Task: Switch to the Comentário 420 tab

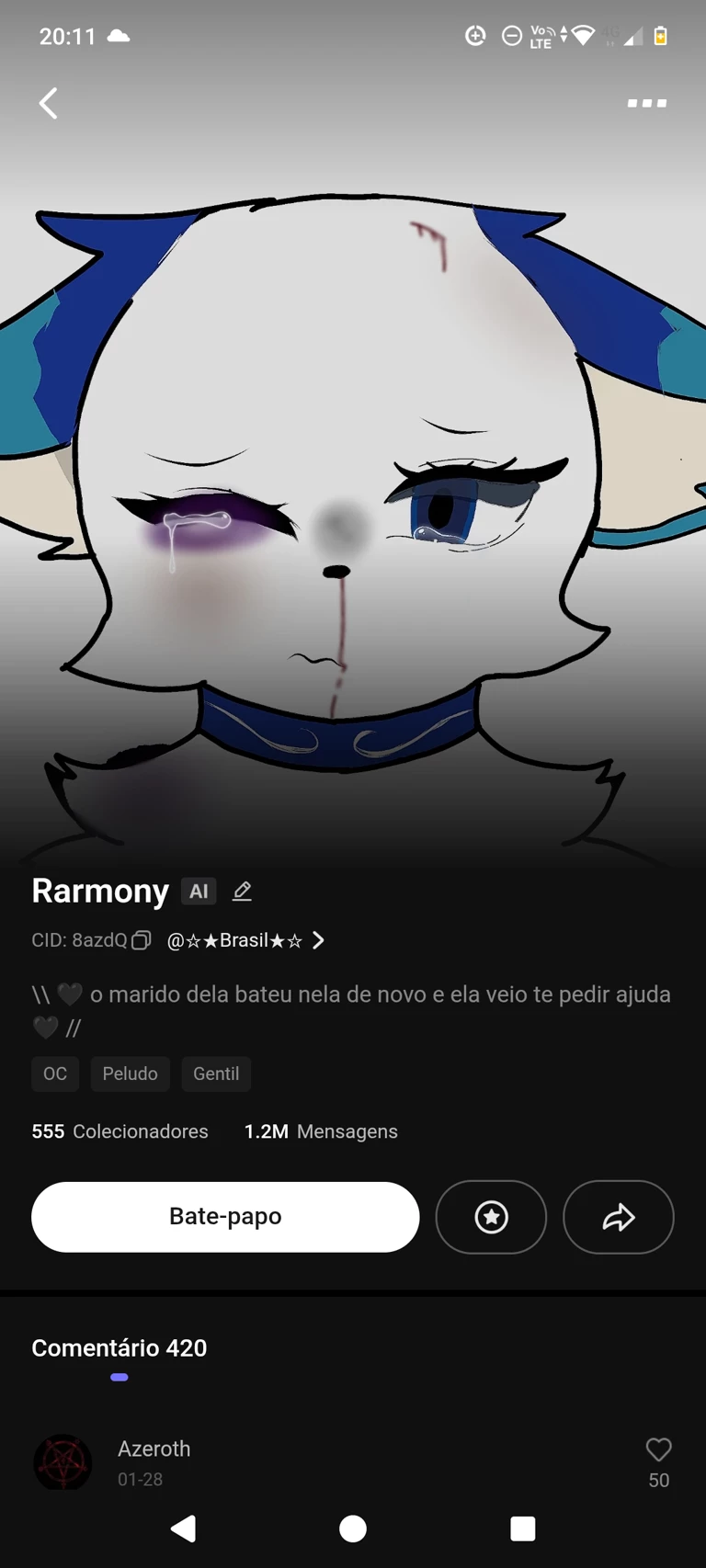Action: (120, 1348)
